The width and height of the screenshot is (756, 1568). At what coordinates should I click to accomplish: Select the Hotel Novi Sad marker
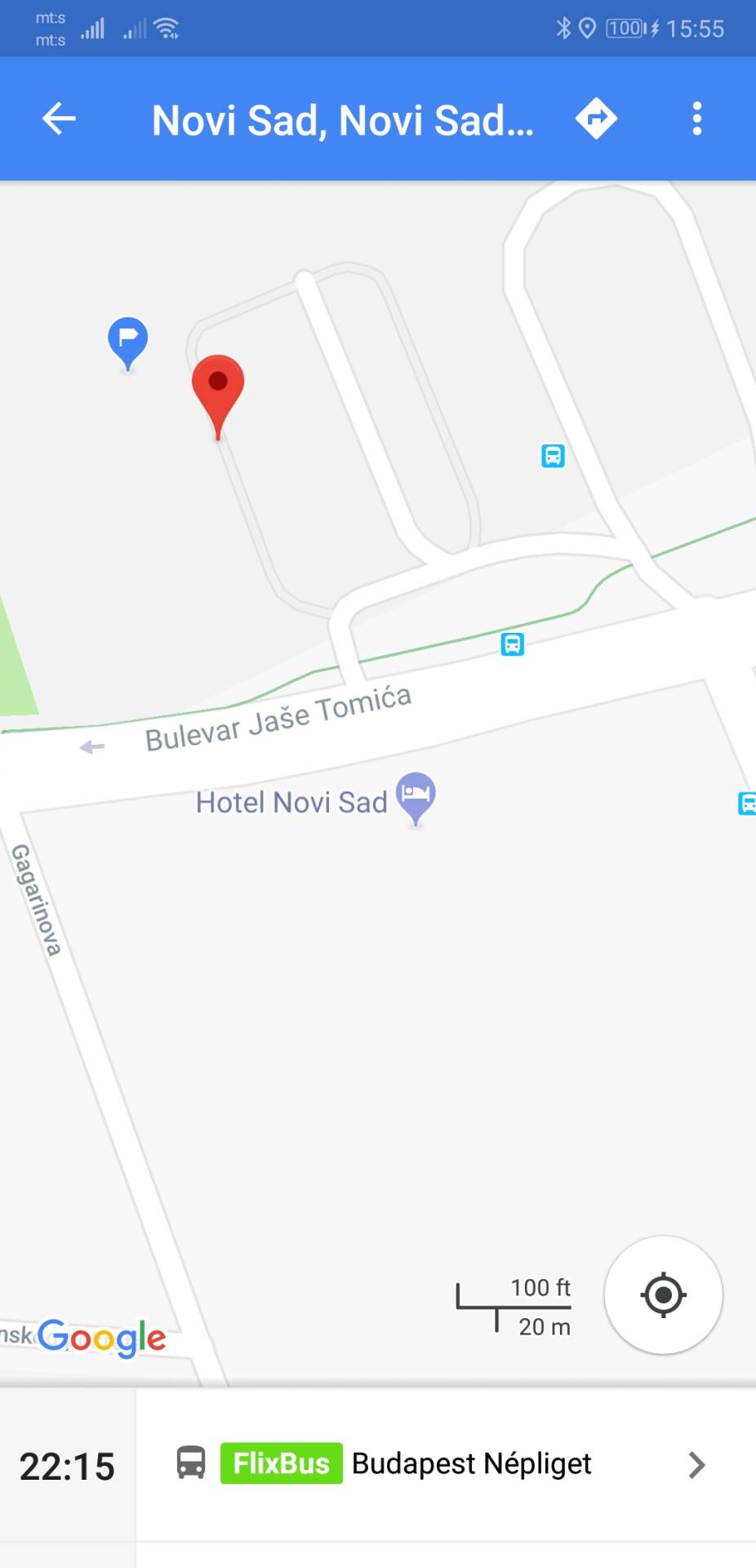tap(416, 795)
